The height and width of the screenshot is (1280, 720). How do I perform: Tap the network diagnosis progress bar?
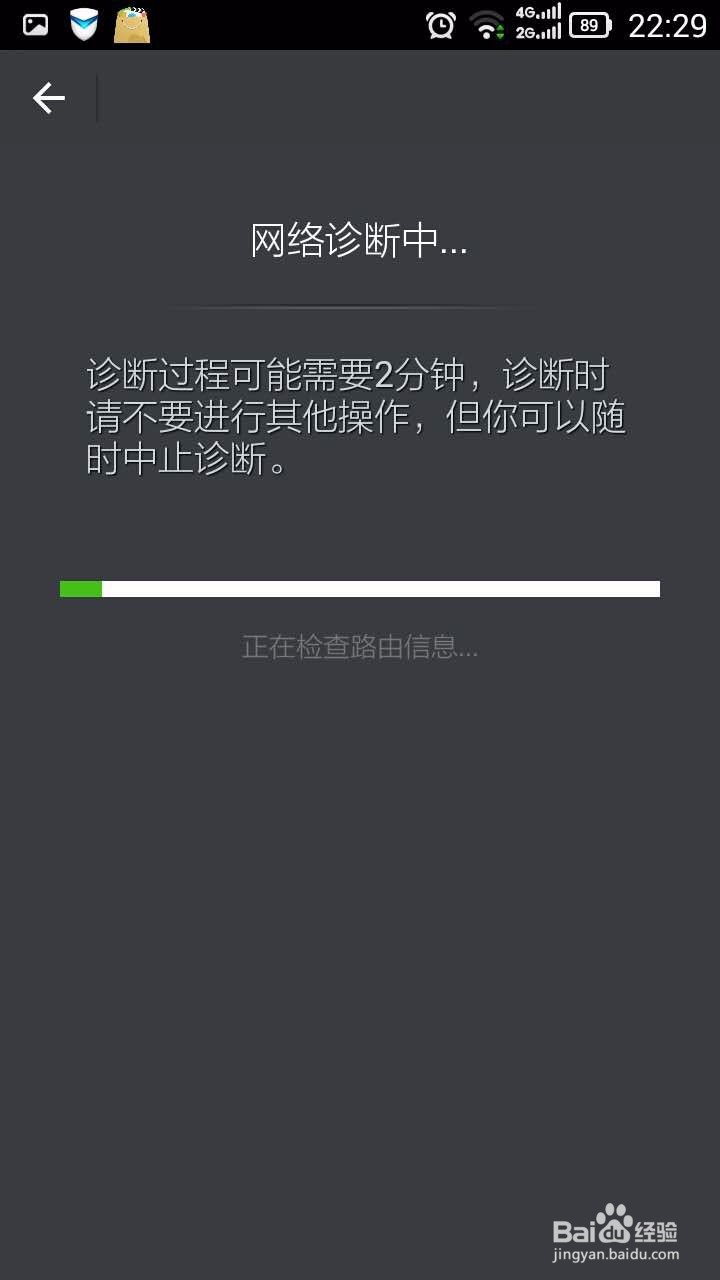click(360, 589)
